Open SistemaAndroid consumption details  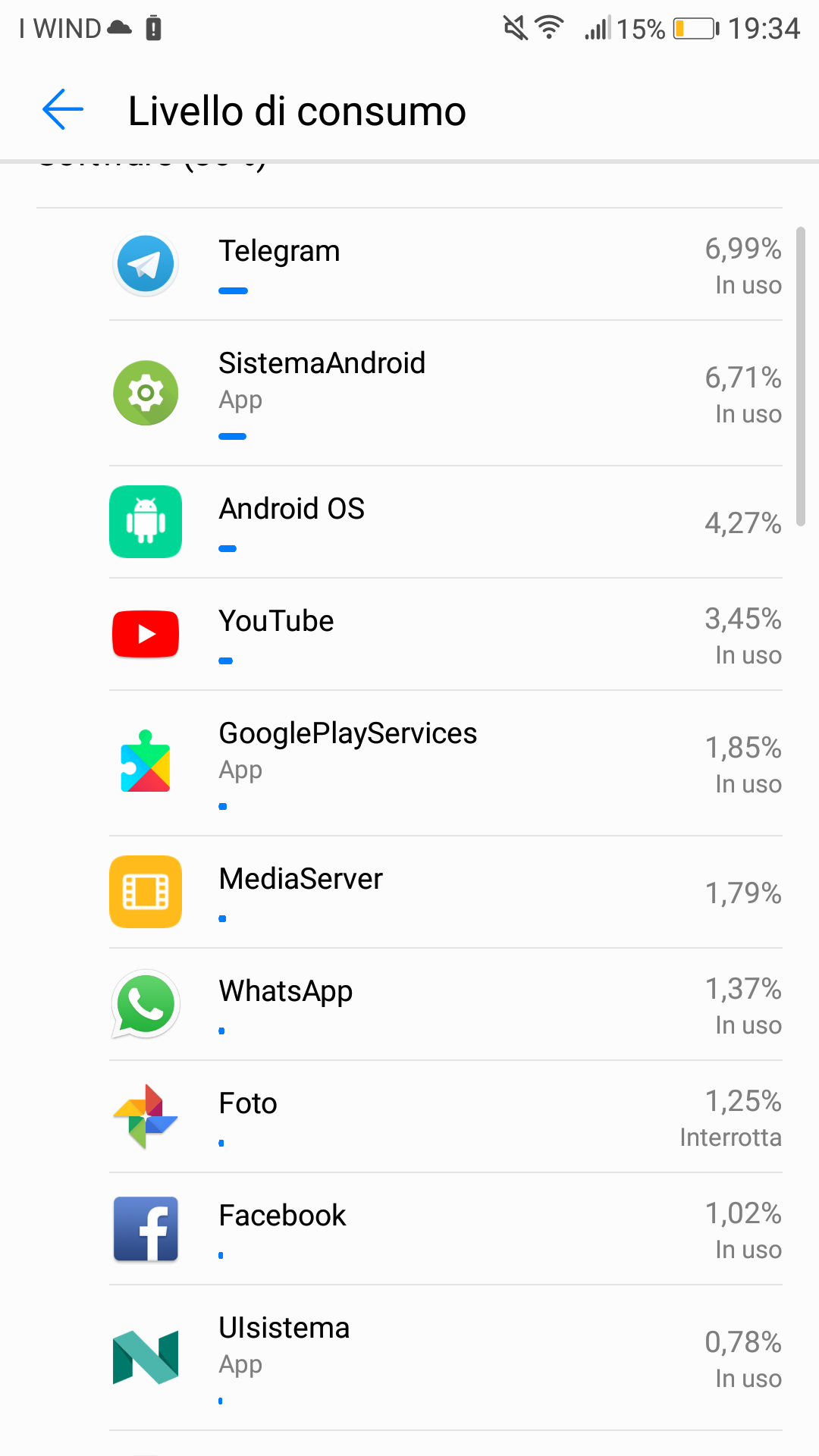click(x=446, y=393)
